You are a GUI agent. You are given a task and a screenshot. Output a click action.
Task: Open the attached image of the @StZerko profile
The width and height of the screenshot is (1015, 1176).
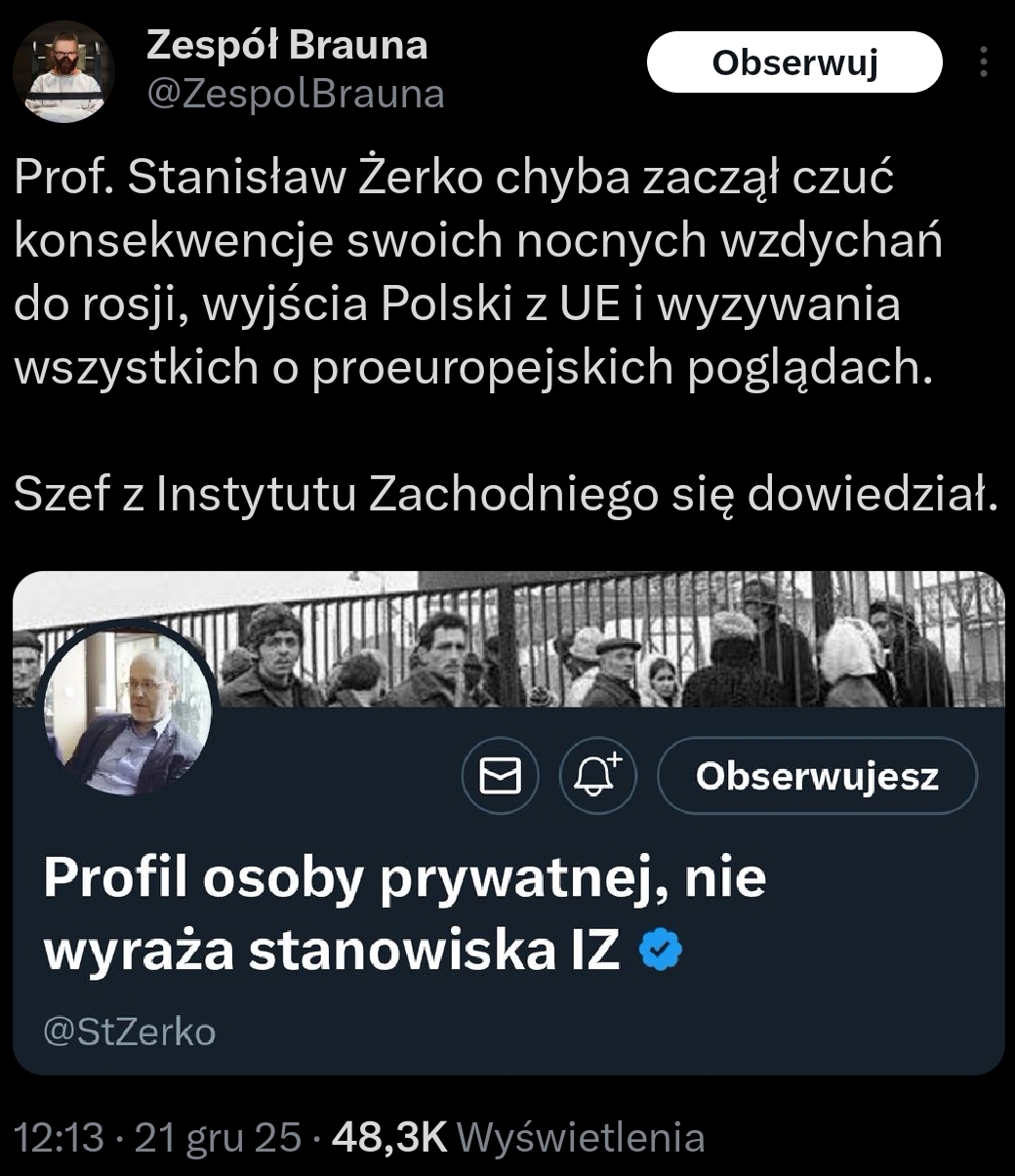pyautogui.click(x=508, y=822)
